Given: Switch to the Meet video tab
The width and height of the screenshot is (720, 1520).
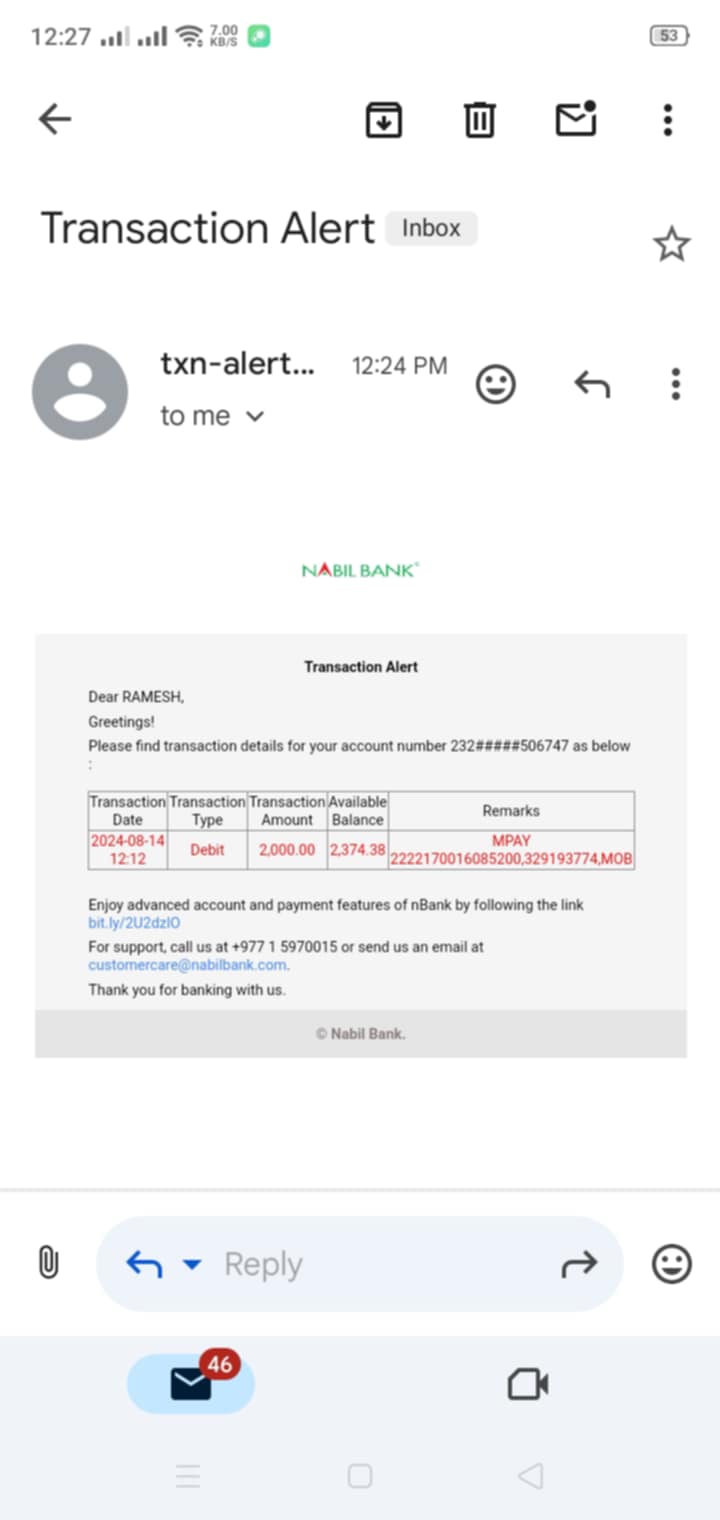Looking at the screenshot, I should 528,1385.
